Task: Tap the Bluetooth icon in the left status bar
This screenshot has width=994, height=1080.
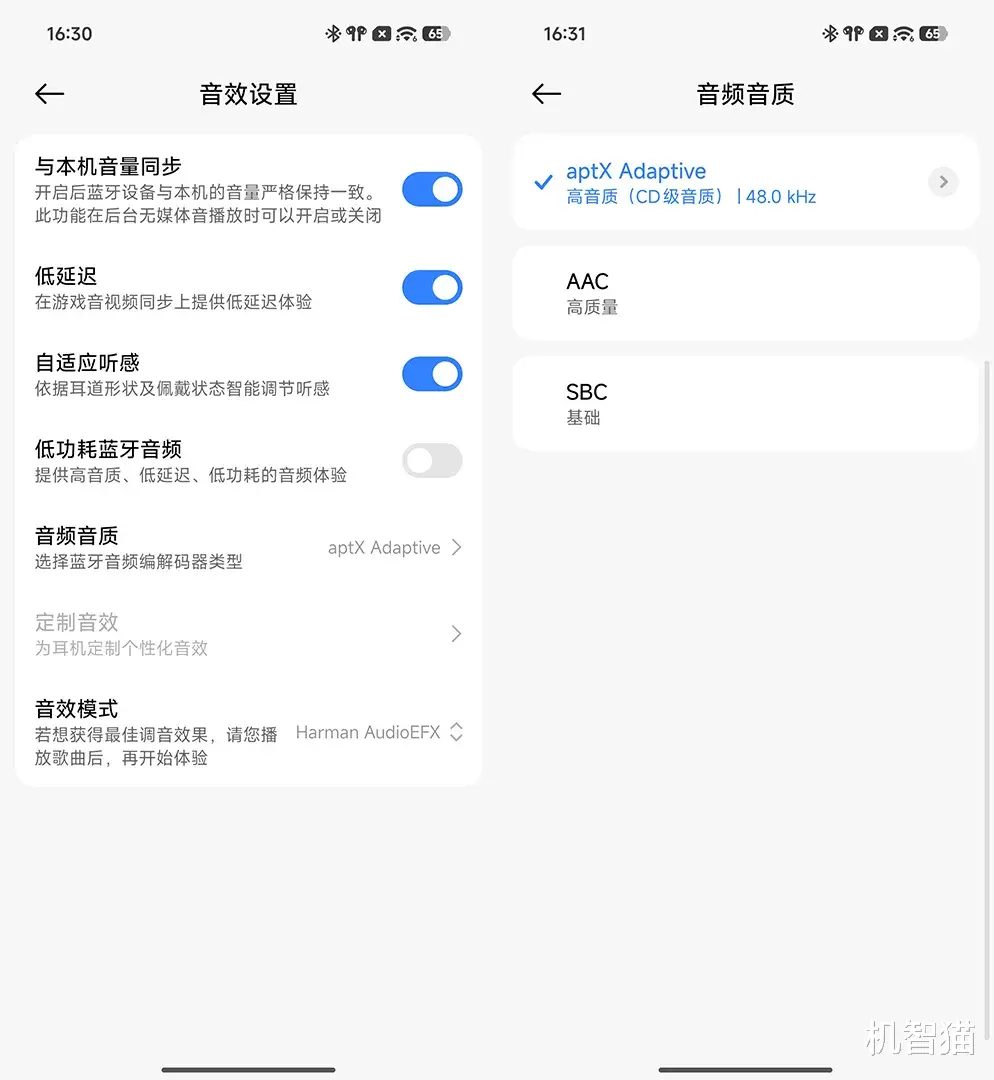Action: 334,33
